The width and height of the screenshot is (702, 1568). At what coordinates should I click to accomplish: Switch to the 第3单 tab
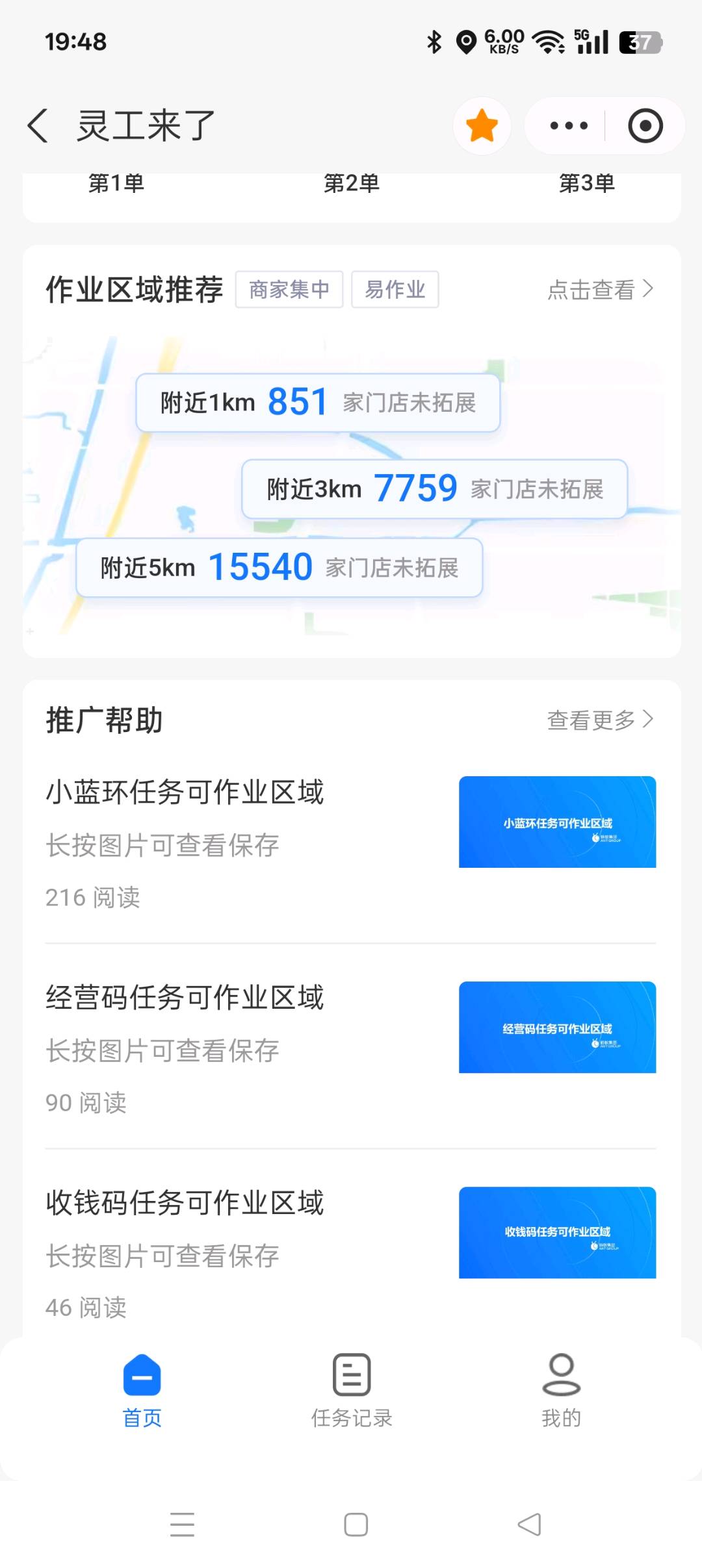(587, 183)
